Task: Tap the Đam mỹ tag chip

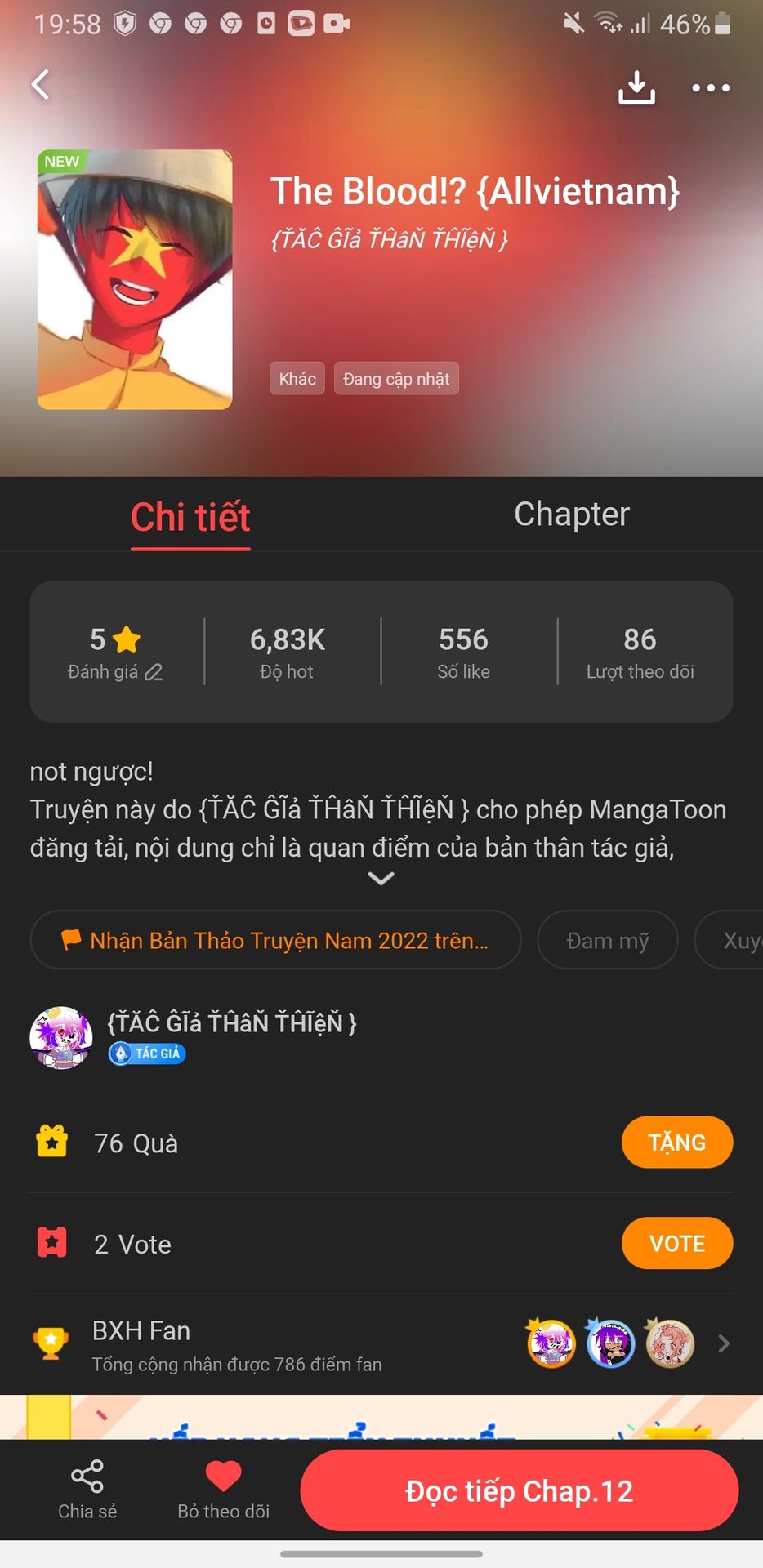Action: click(607, 941)
